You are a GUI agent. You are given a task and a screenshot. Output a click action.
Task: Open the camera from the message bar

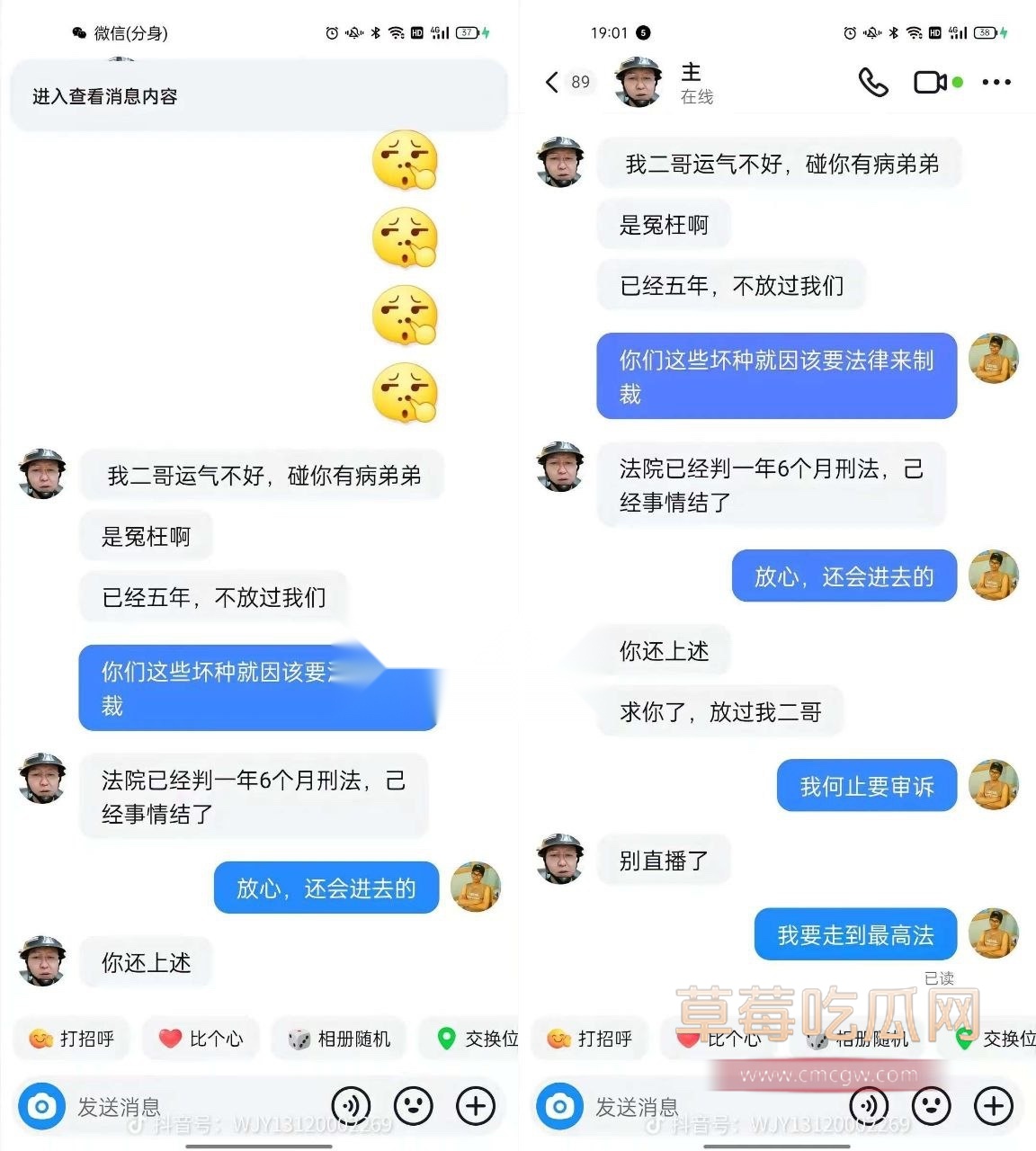click(x=560, y=1106)
